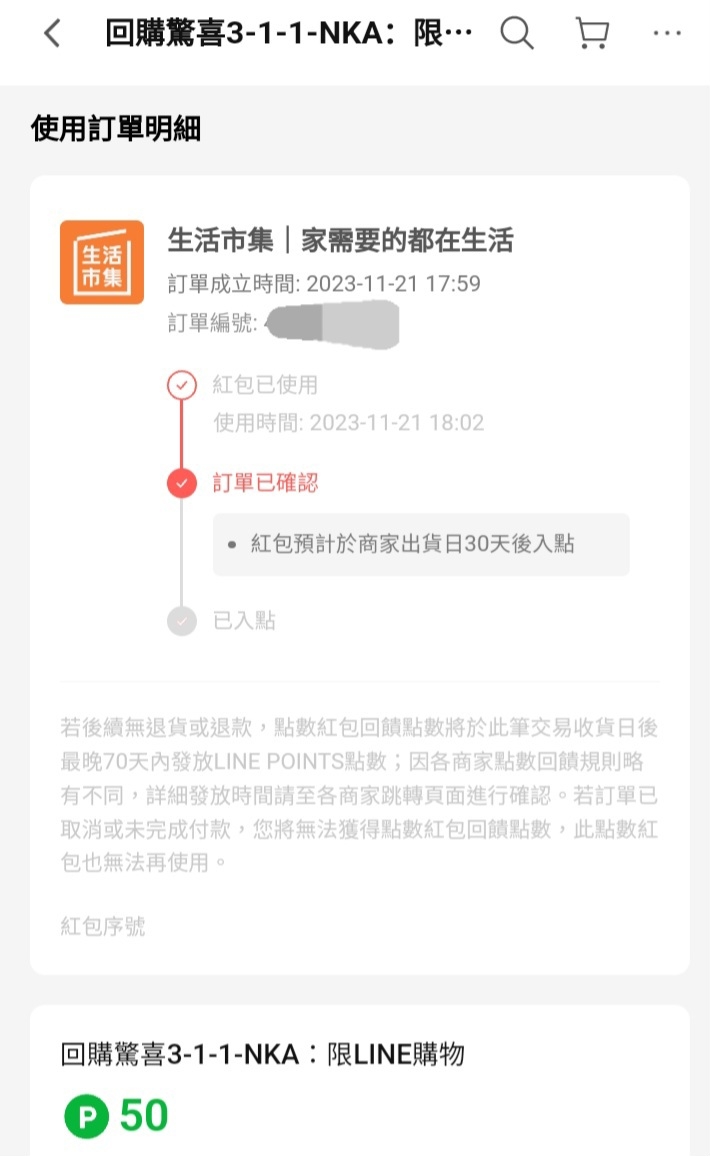Go back using the top-left arrow
This screenshot has height=1156, width=710.
pos(52,34)
